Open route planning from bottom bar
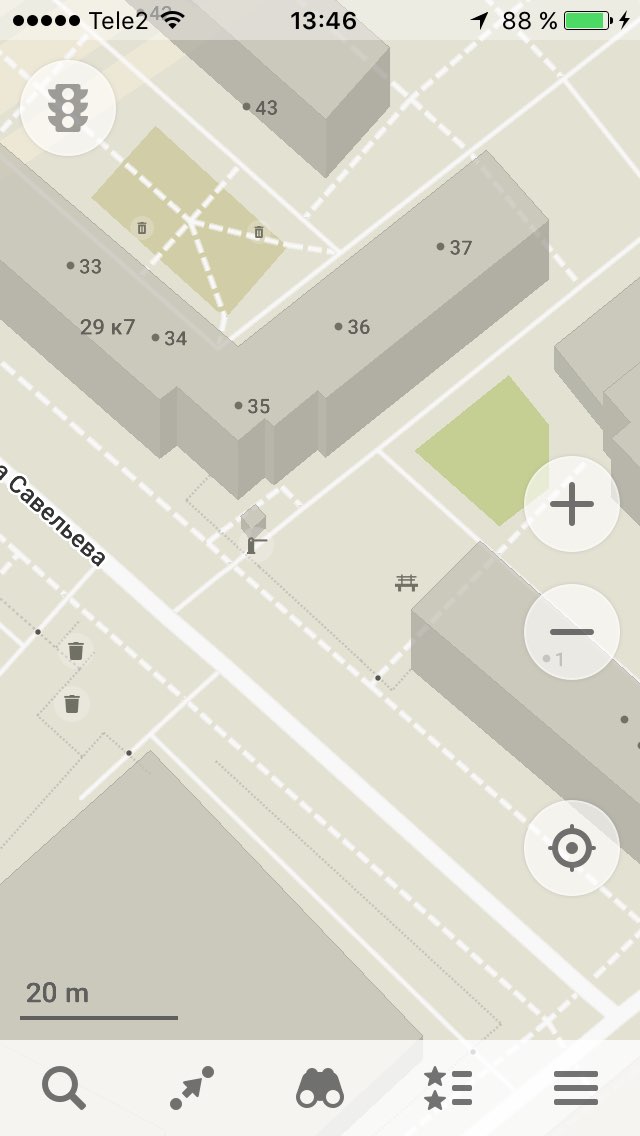This screenshot has height=1136, width=640. [192, 1088]
